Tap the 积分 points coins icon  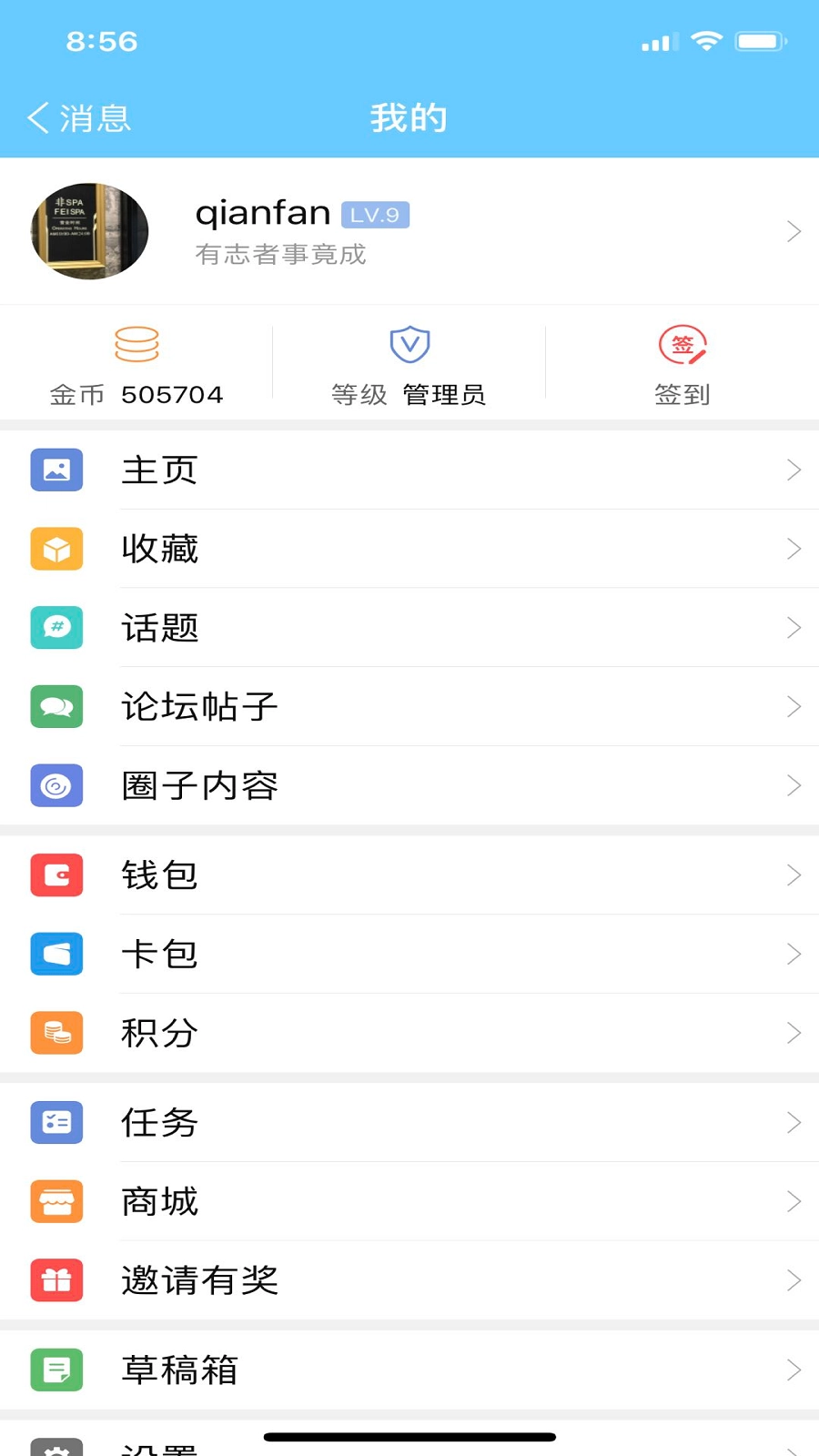tap(56, 1033)
